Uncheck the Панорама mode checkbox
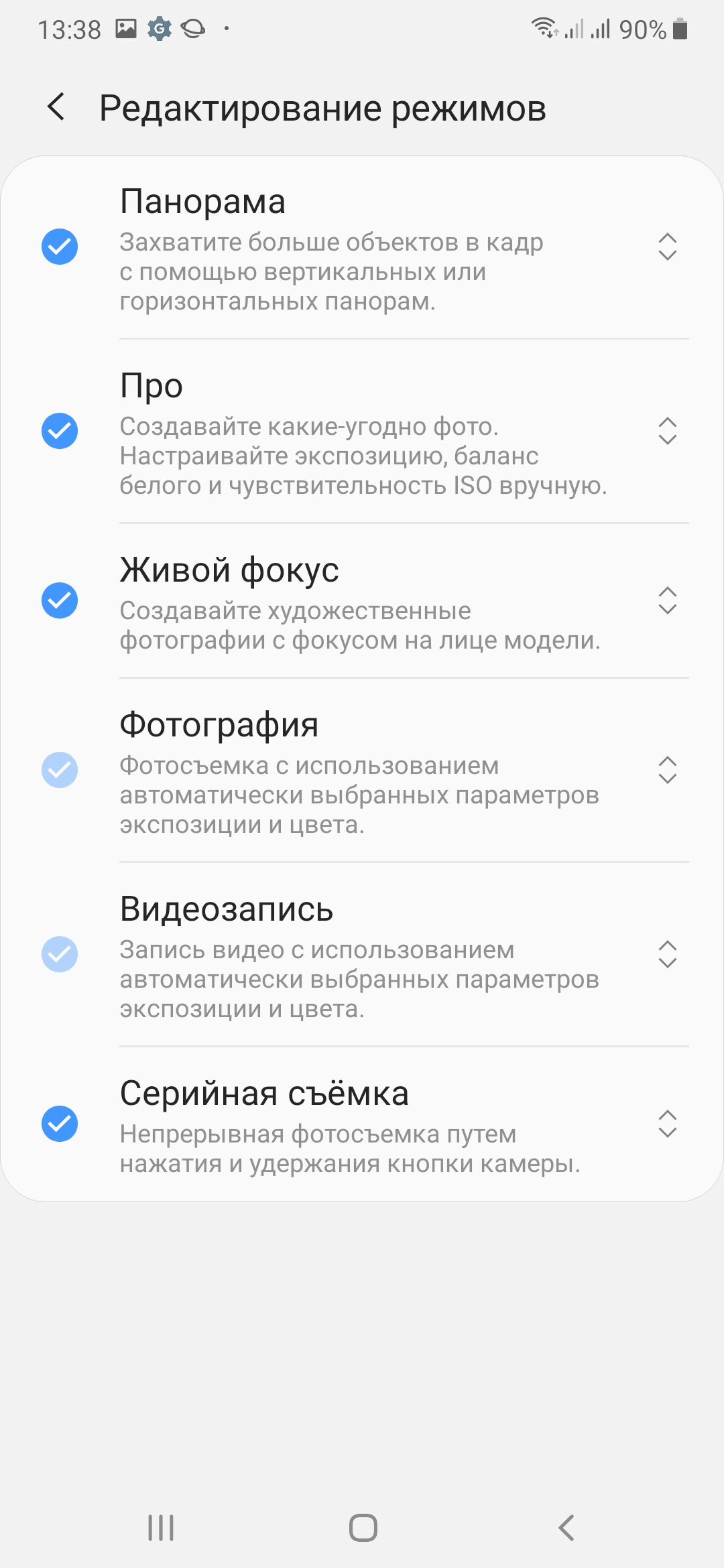724x1568 pixels. 60,247
